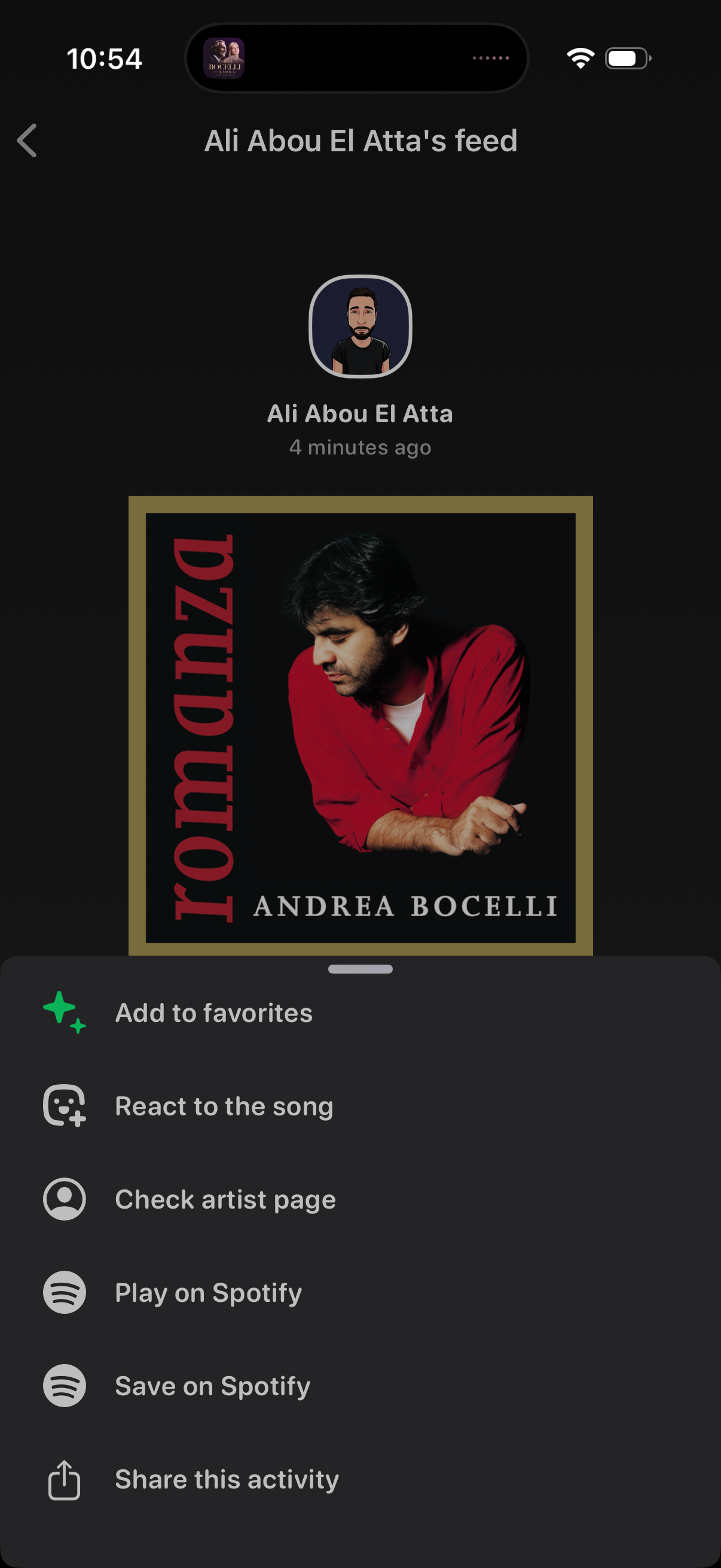Select React to the song
The image size is (721, 1568).
coord(224,1106)
